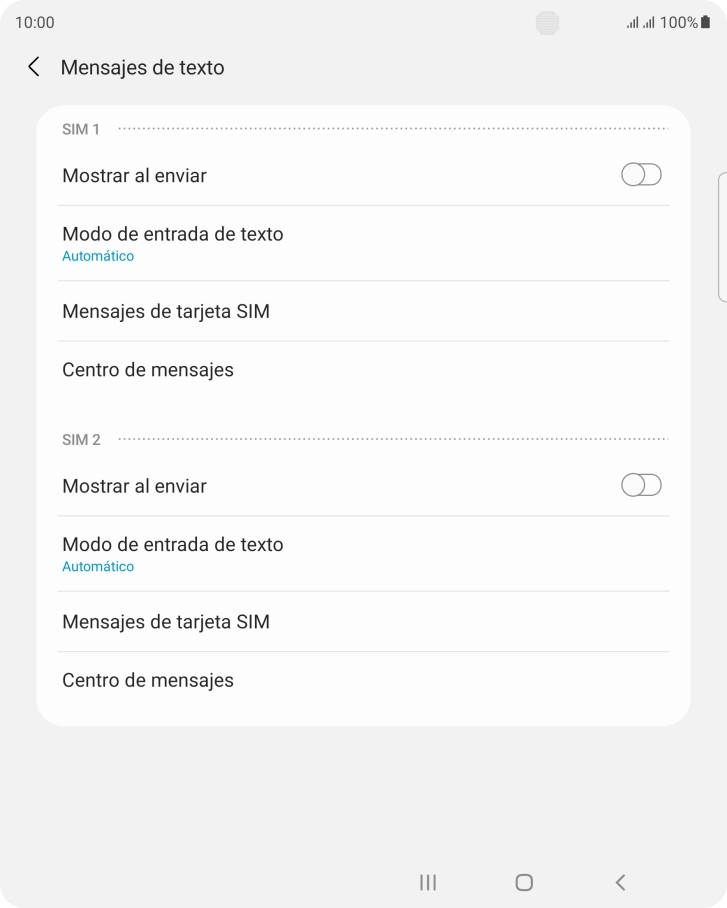
Task: Toggle the switch in the SIM 2 section
Action: tap(640, 484)
